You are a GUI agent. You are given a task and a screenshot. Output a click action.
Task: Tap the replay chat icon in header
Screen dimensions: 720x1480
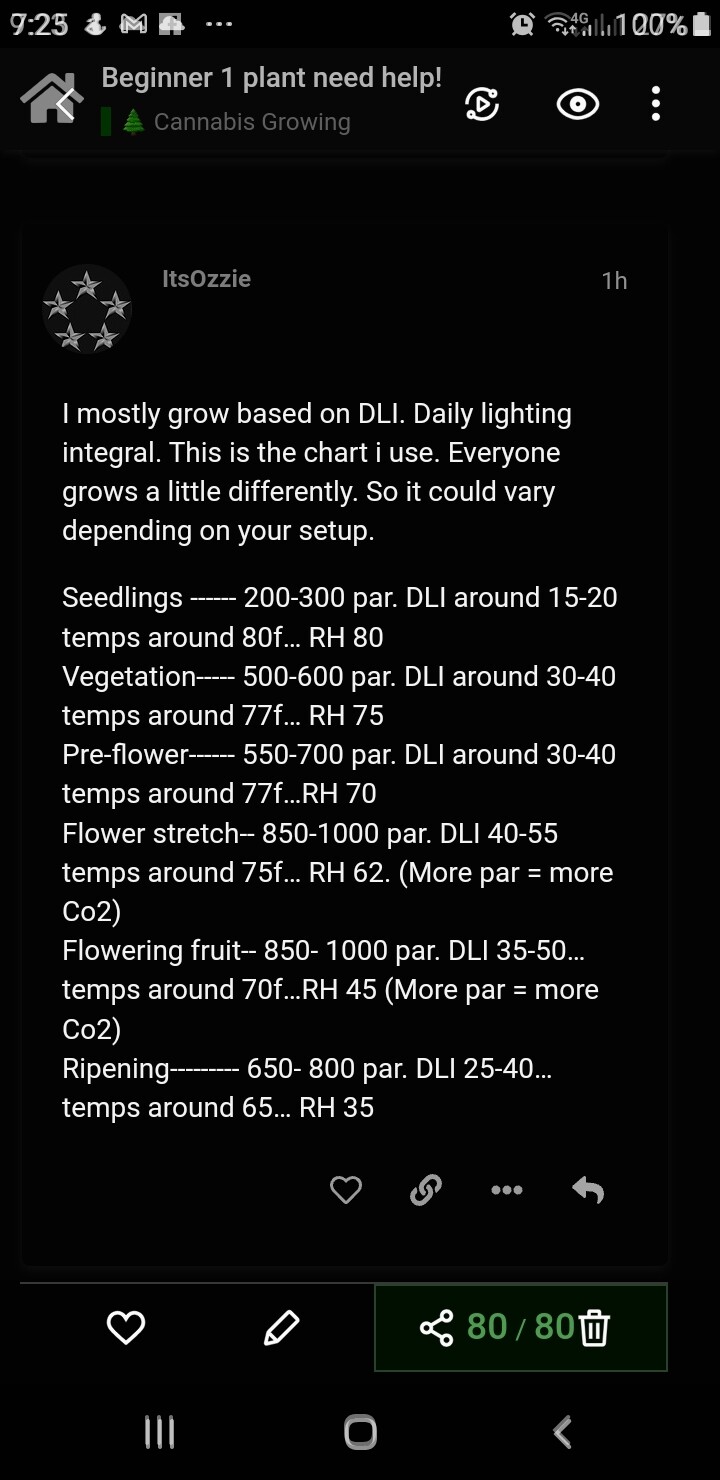click(482, 103)
